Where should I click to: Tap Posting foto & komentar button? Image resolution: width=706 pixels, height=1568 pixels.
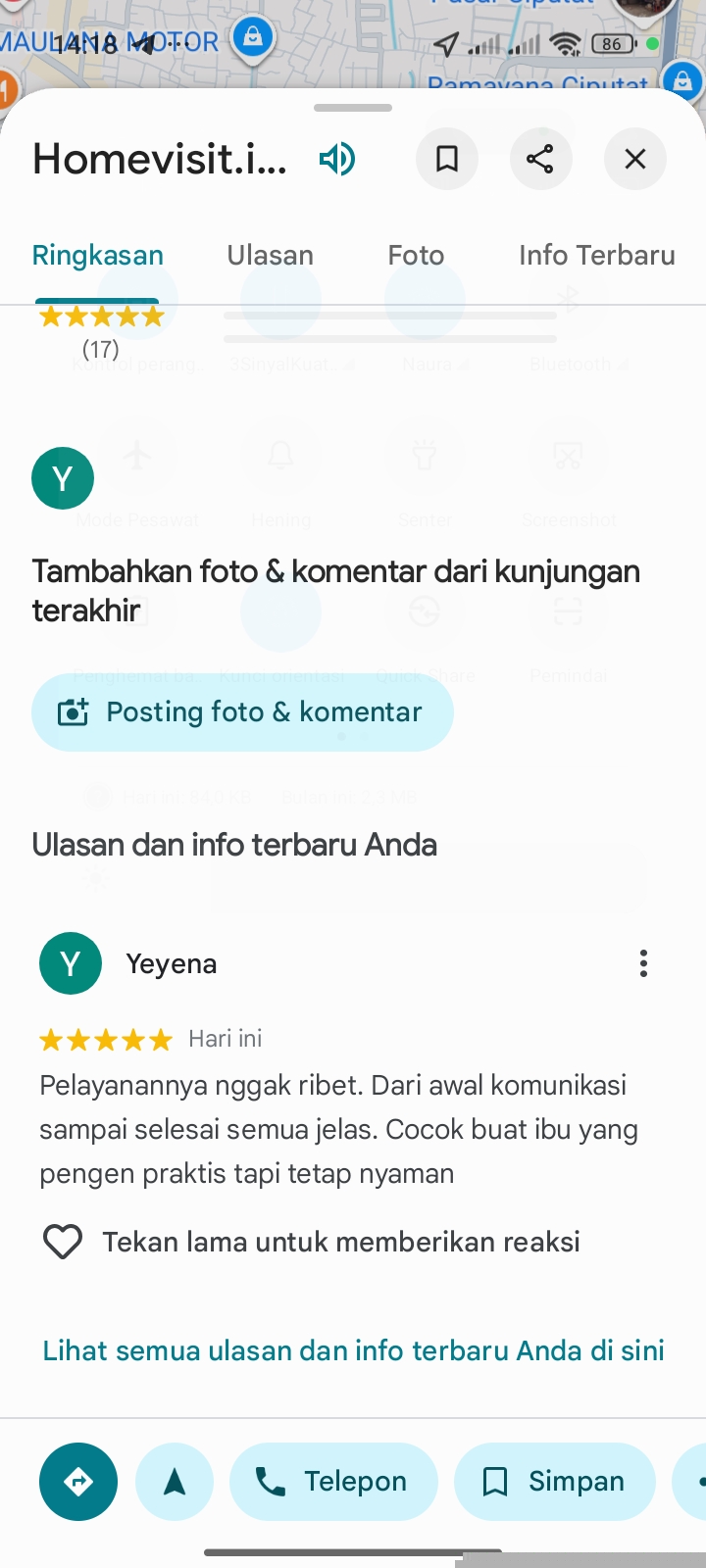pos(242,712)
